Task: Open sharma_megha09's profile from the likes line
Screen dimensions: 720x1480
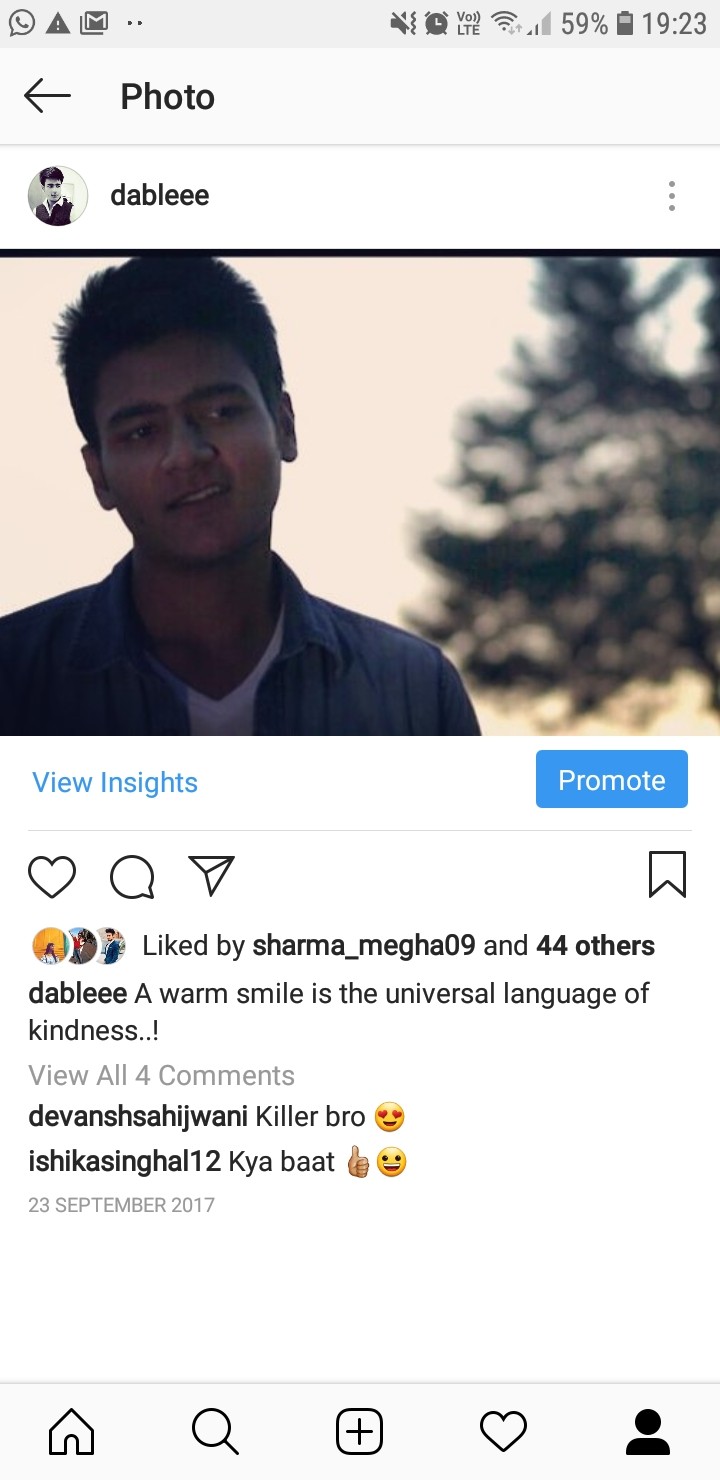Action: coord(363,945)
